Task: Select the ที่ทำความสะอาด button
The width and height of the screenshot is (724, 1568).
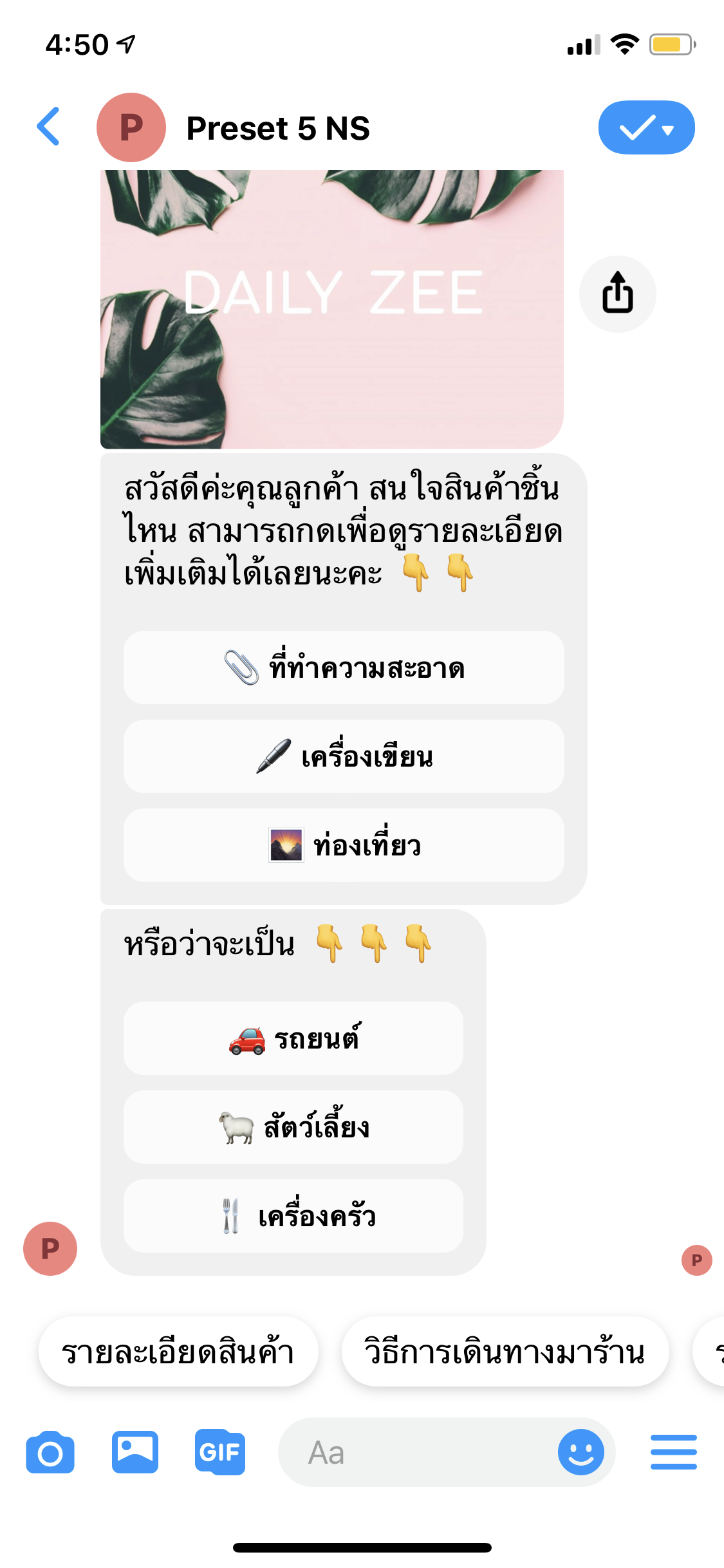Action: [x=344, y=667]
